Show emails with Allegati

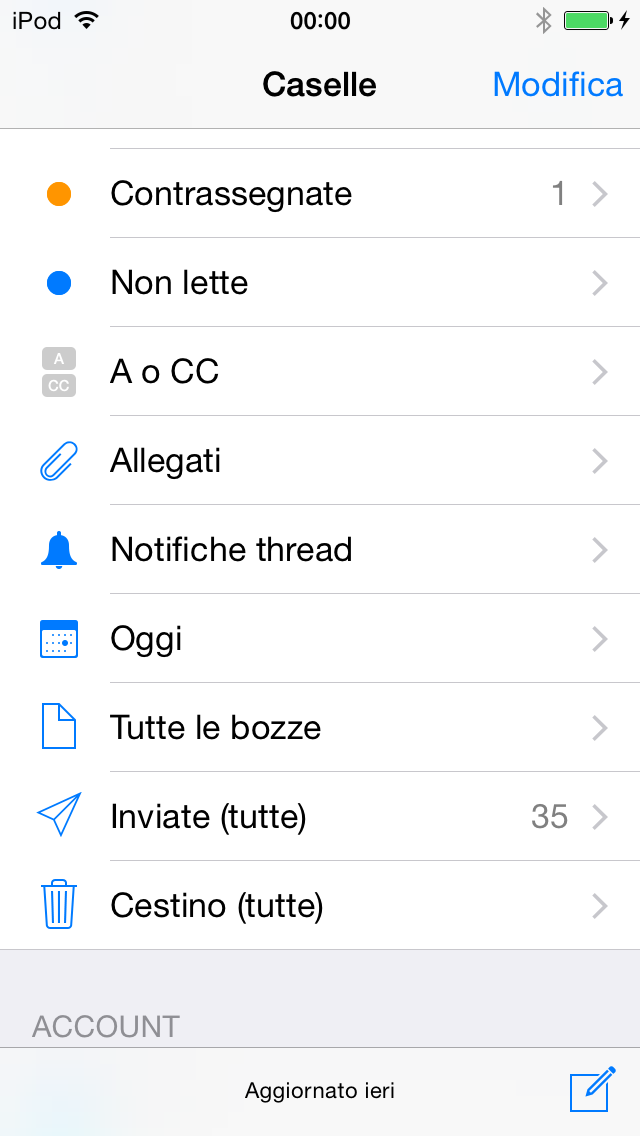[x=320, y=461]
